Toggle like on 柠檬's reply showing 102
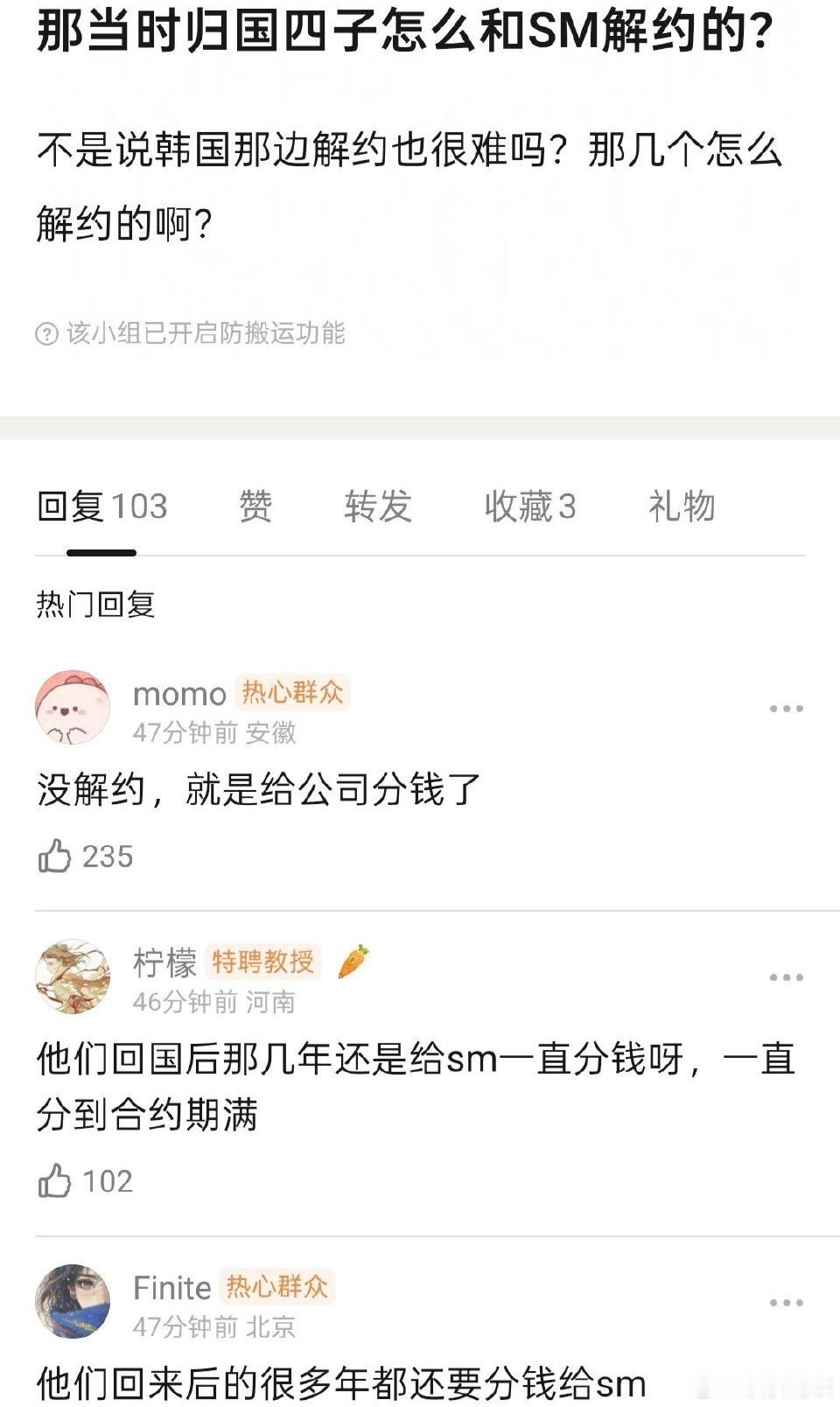The height and width of the screenshot is (1407, 840). (54, 1182)
